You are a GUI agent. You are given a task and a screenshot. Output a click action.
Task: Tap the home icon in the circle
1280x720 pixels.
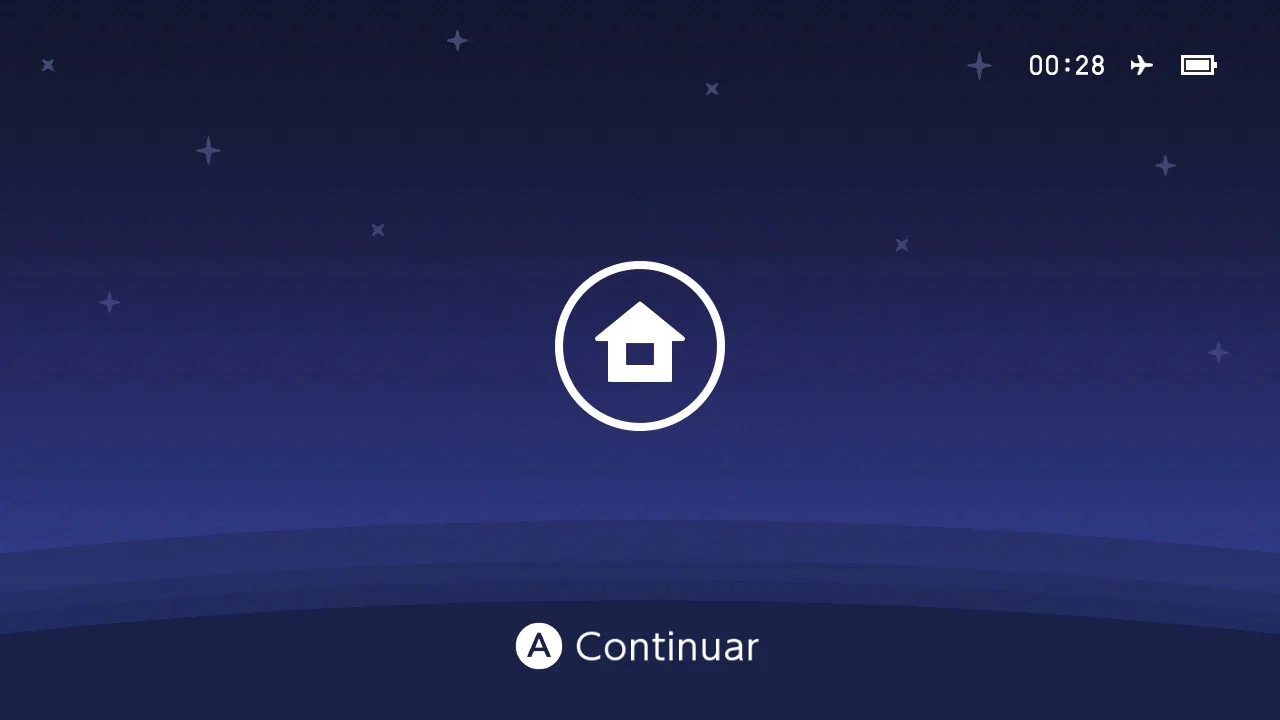pyautogui.click(x=640, y=346)
